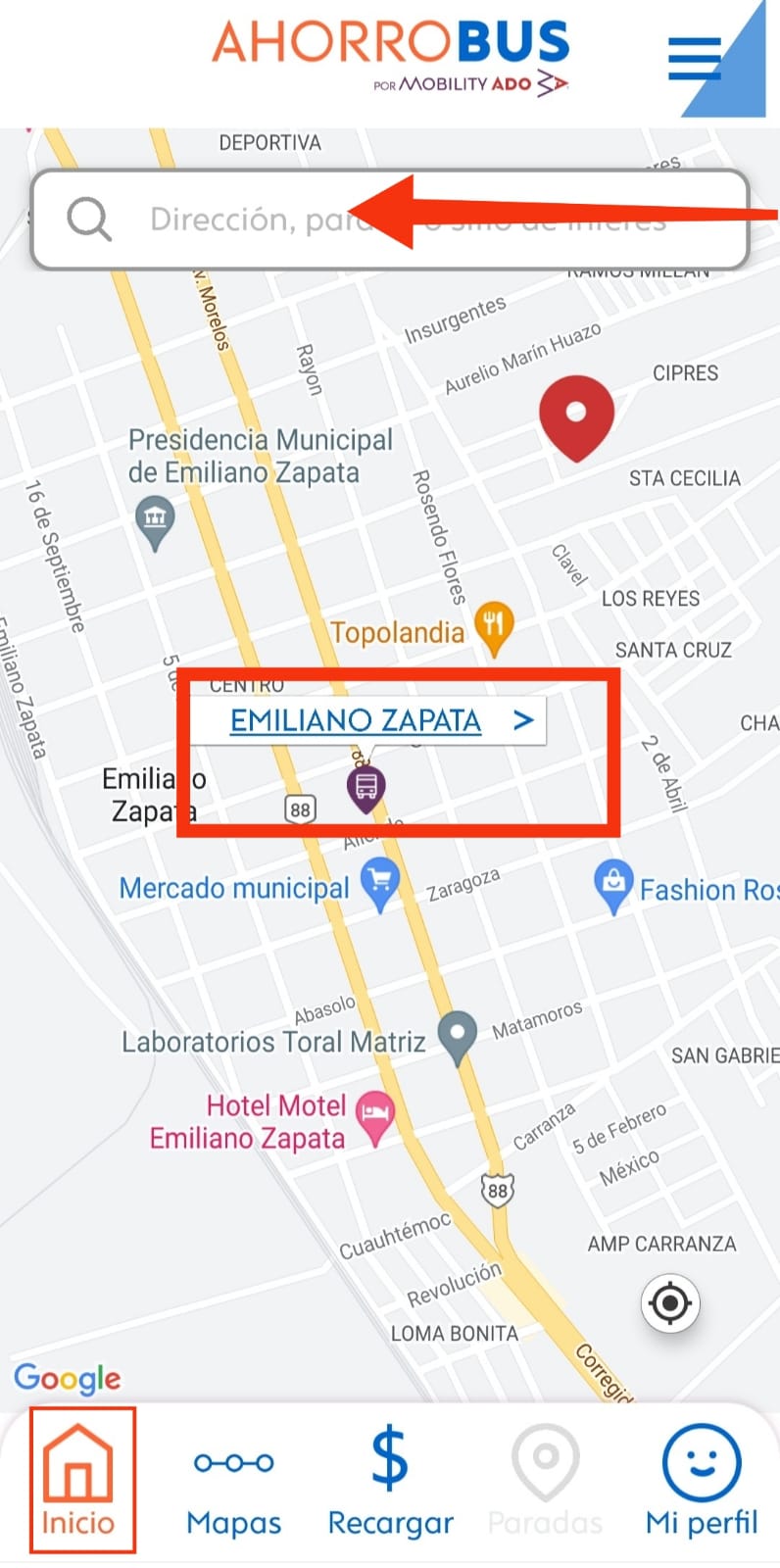Viewport: 780px width, 1568px height.
Task: Switch to the Paradas tab
Action: pos(545,1480)
